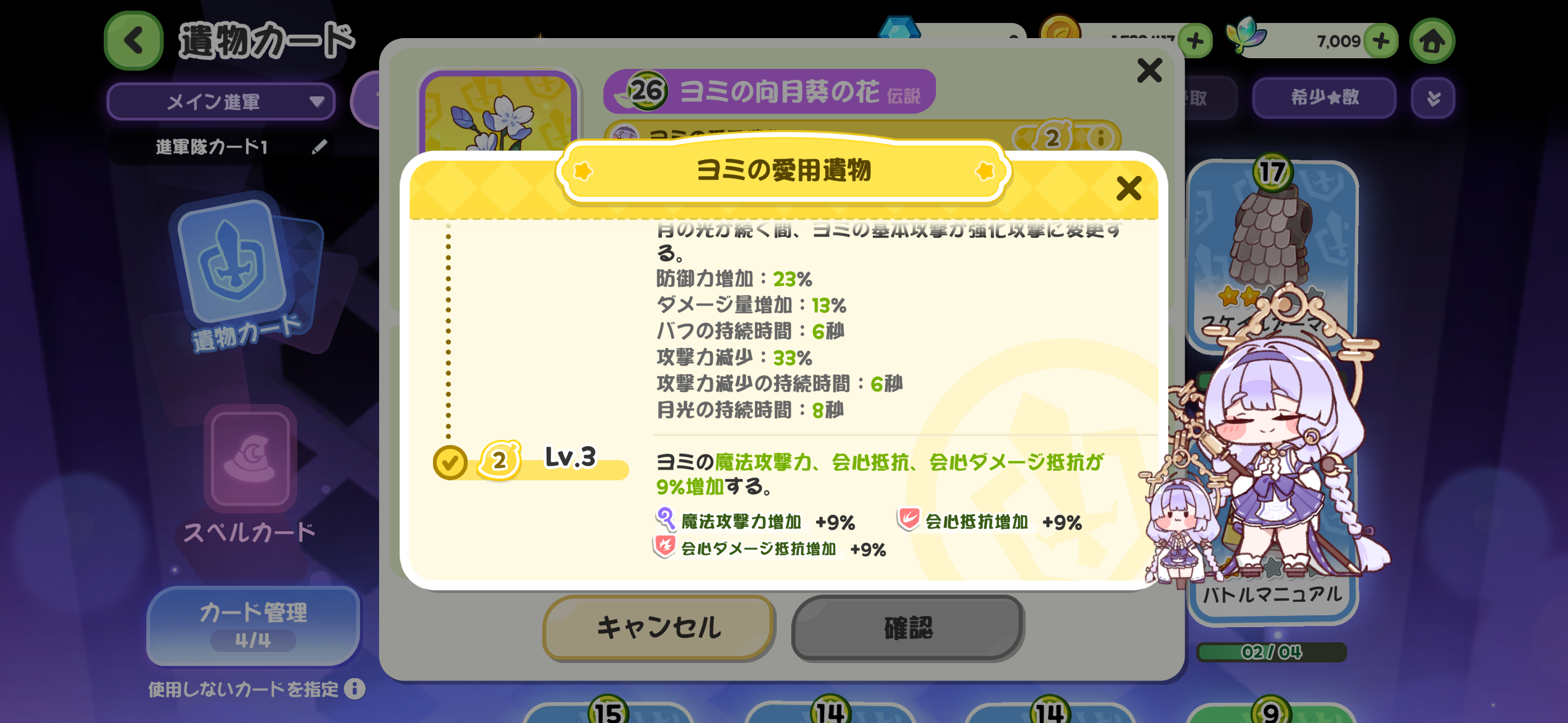Open カード管理 4/4
The width and height of the screenshot is (1568, 723).
coord(252,625)
